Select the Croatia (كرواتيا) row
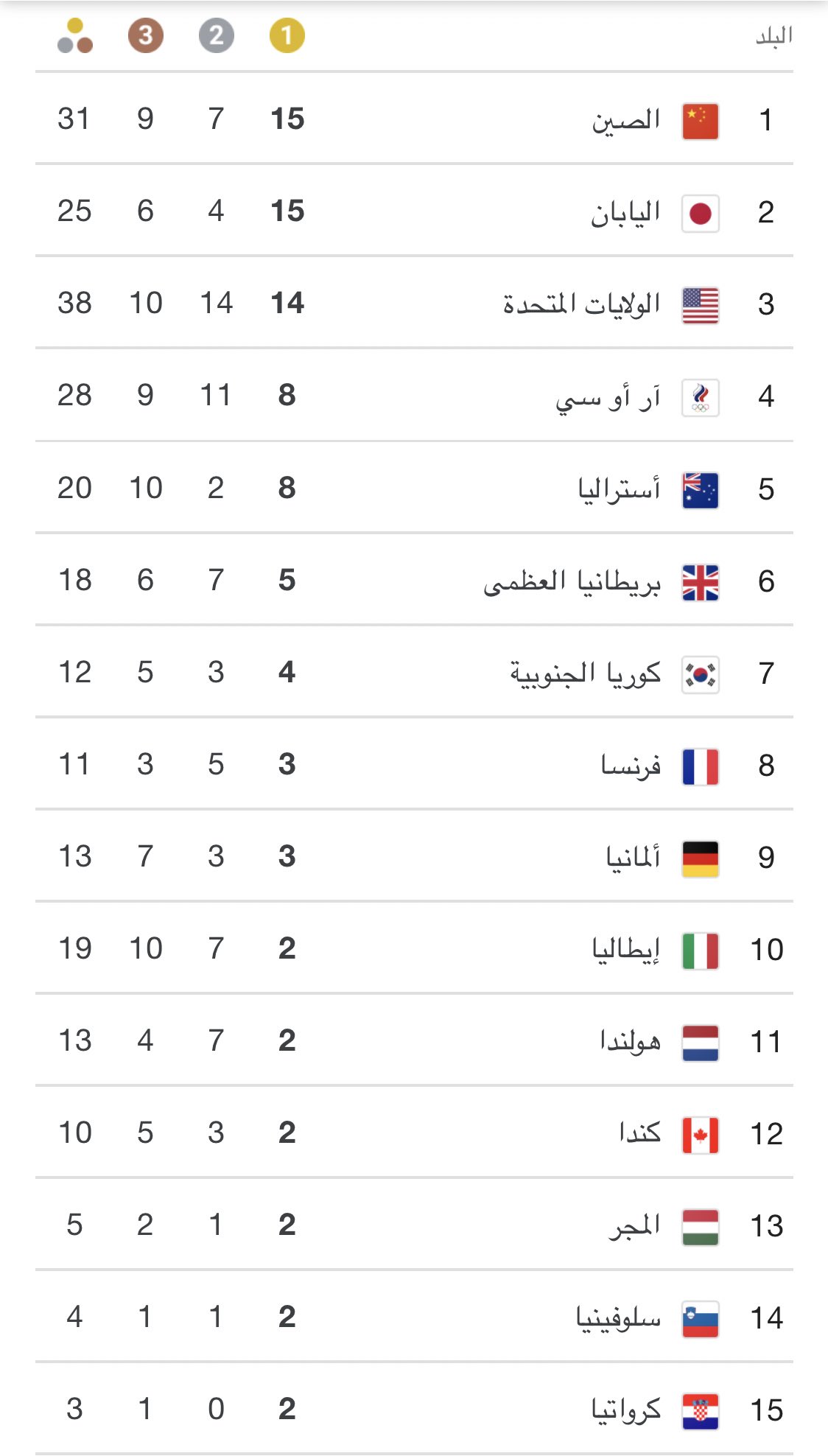The height and width of the screenshot is (1456, 828). pos(414,1409)
